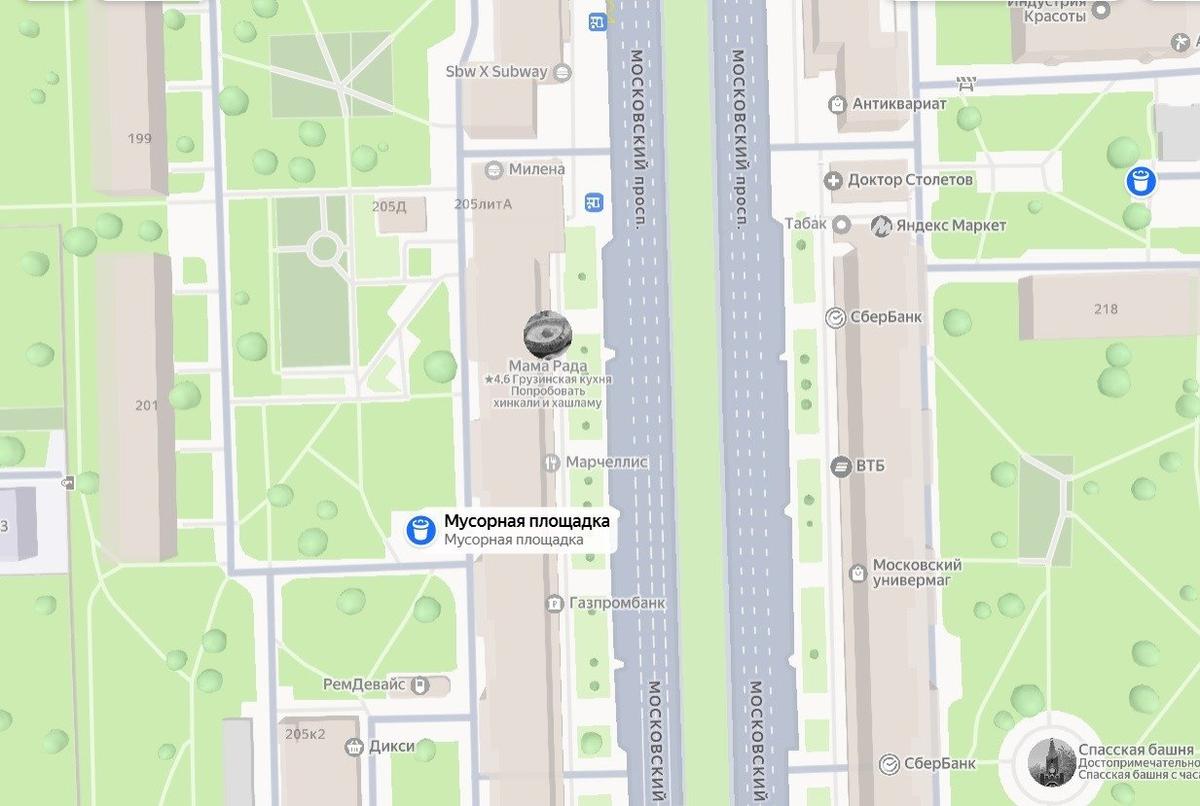Screen dimensions: 1200x806
Task: Open the Милена place marker
Action: (x=496, y=169)
